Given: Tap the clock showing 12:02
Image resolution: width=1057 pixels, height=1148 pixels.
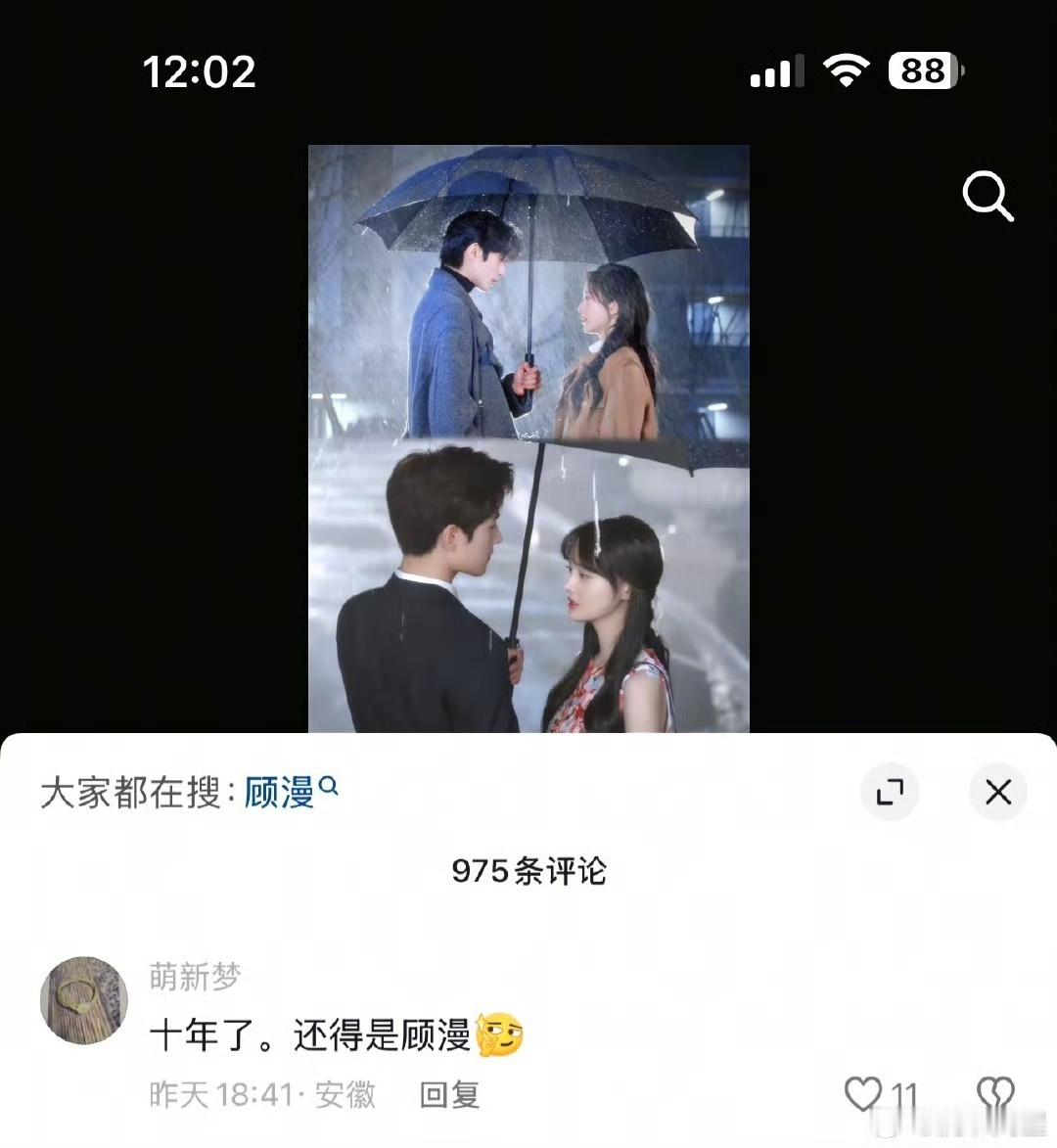Looking at the screenshot, I should 199,71.
